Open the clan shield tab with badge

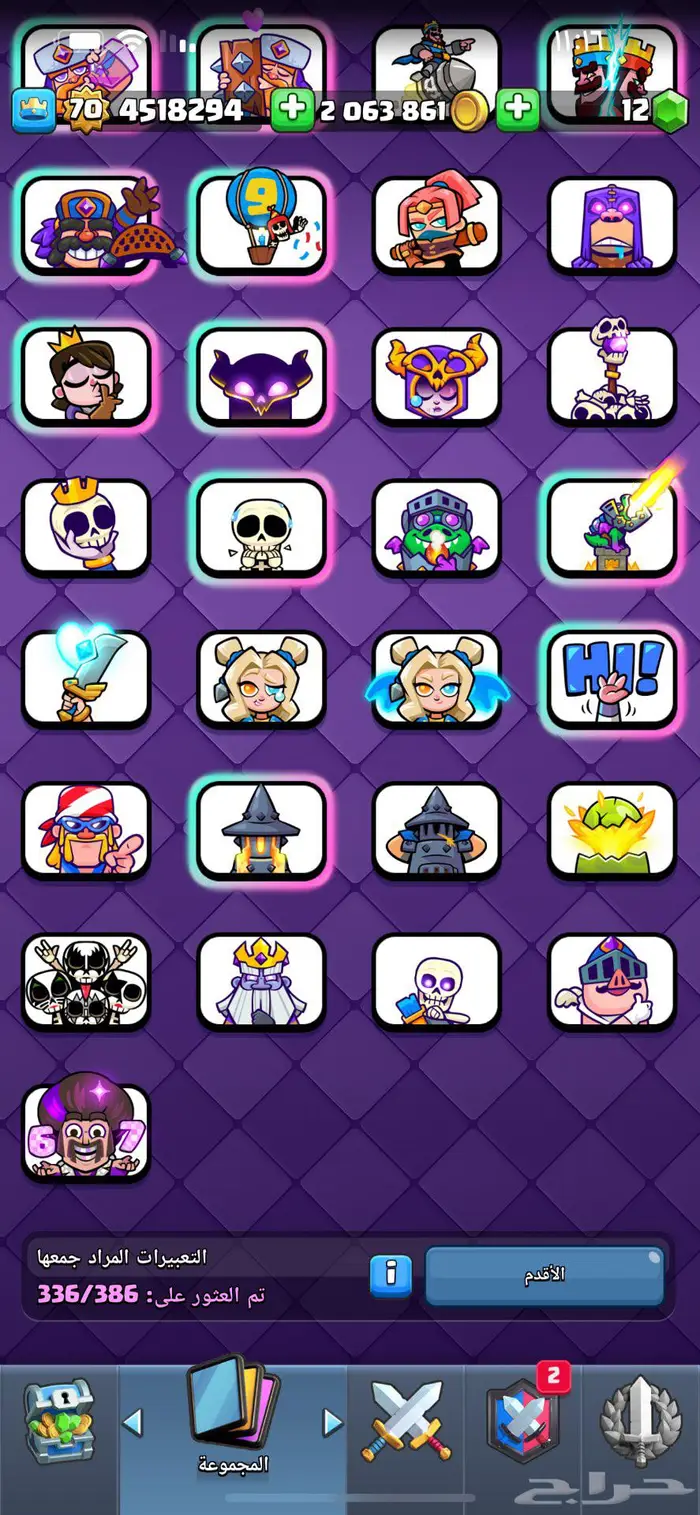tap(523, 1419)
